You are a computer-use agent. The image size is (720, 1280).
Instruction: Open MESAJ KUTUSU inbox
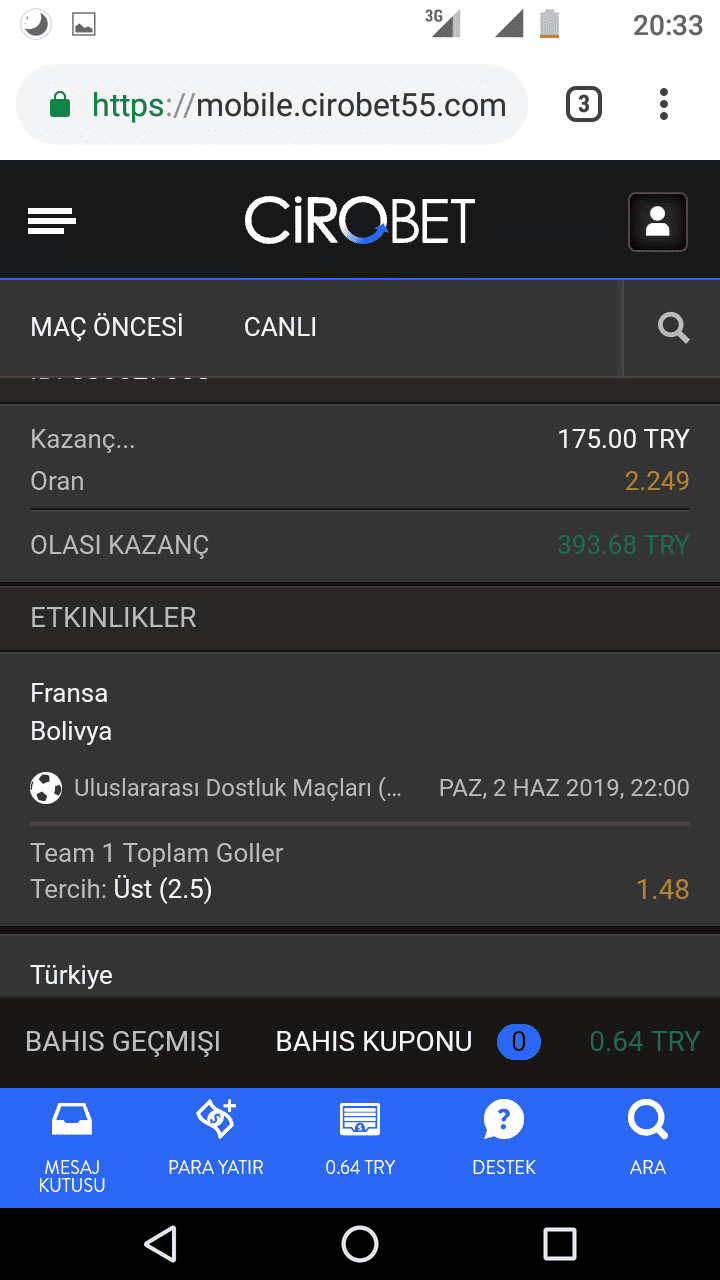pos(72,1148)
